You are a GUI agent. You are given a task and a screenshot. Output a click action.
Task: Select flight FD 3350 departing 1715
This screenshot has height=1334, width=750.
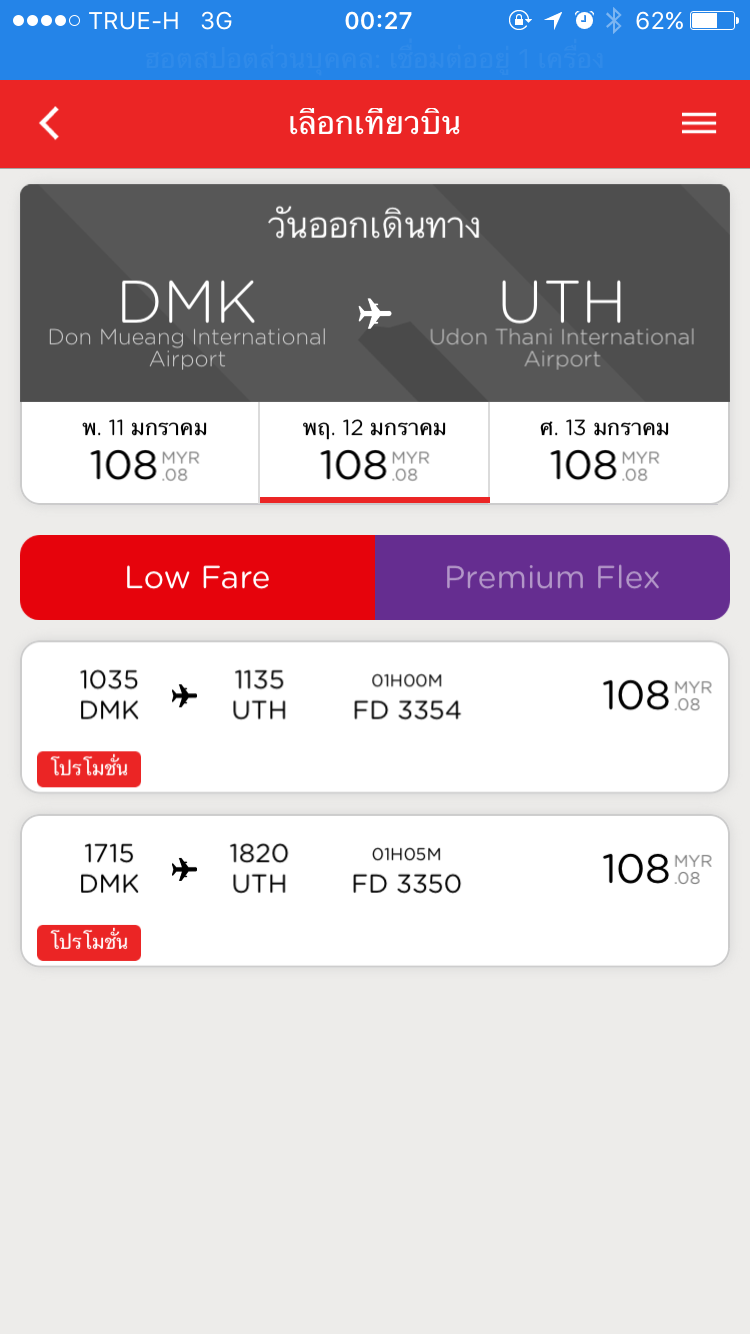[x=375, y=891]
